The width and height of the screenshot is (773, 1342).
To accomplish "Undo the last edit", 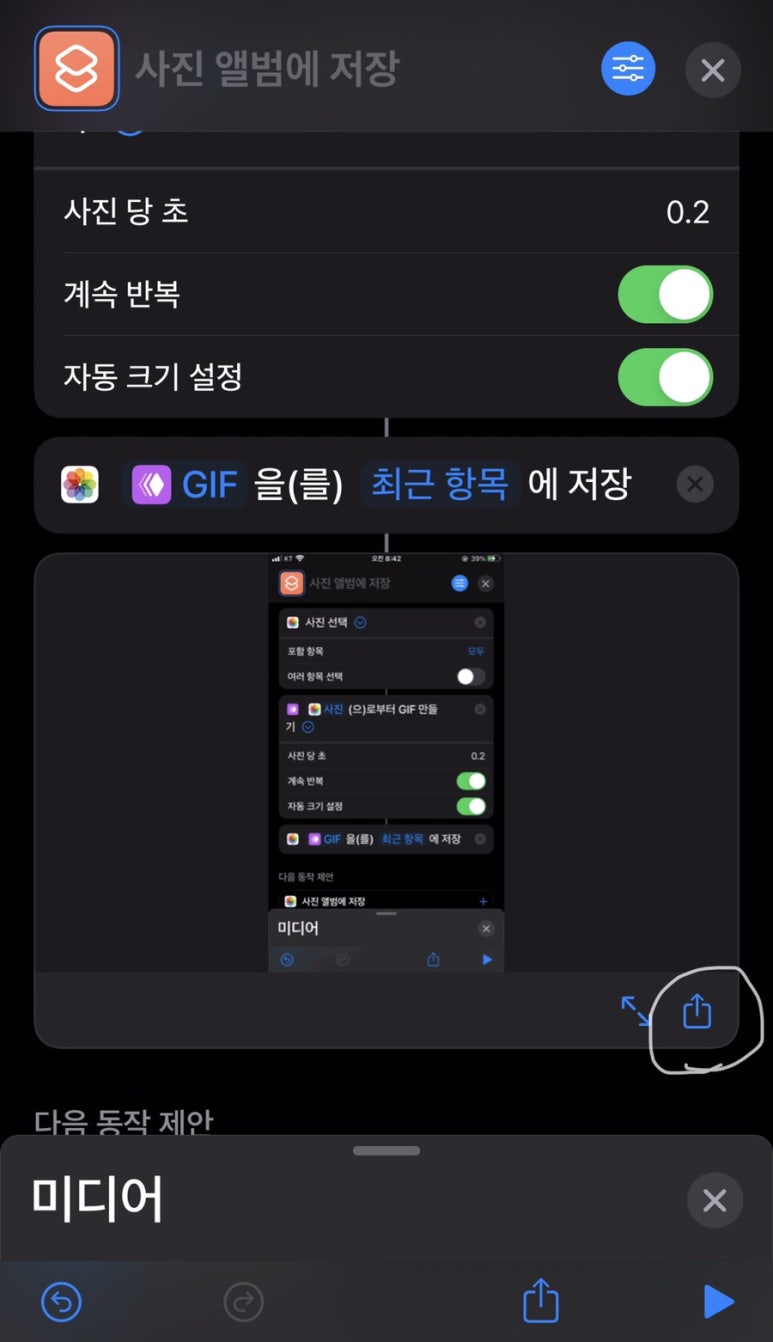I will (x=62, y=1302).
